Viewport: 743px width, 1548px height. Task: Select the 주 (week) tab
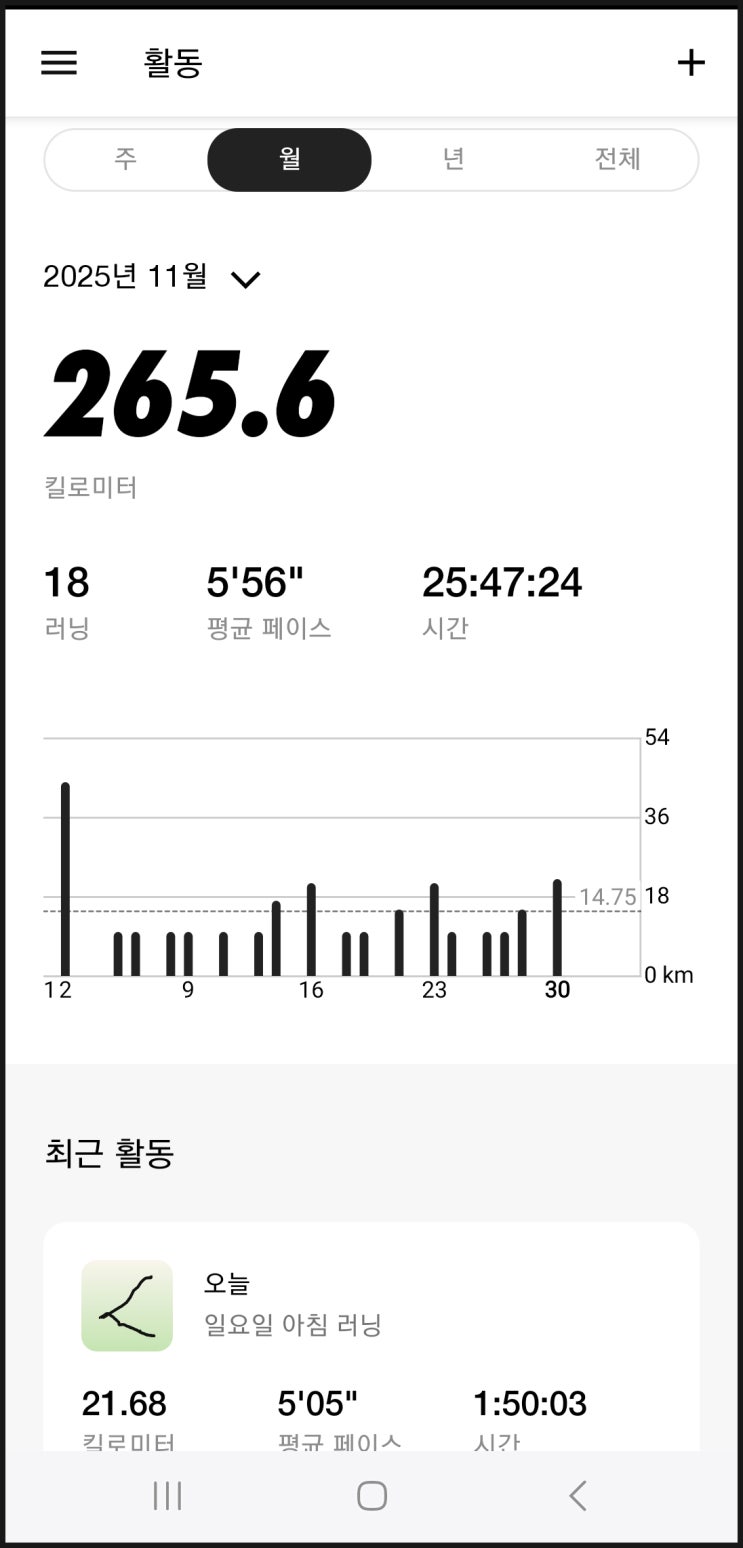[125, 159]
